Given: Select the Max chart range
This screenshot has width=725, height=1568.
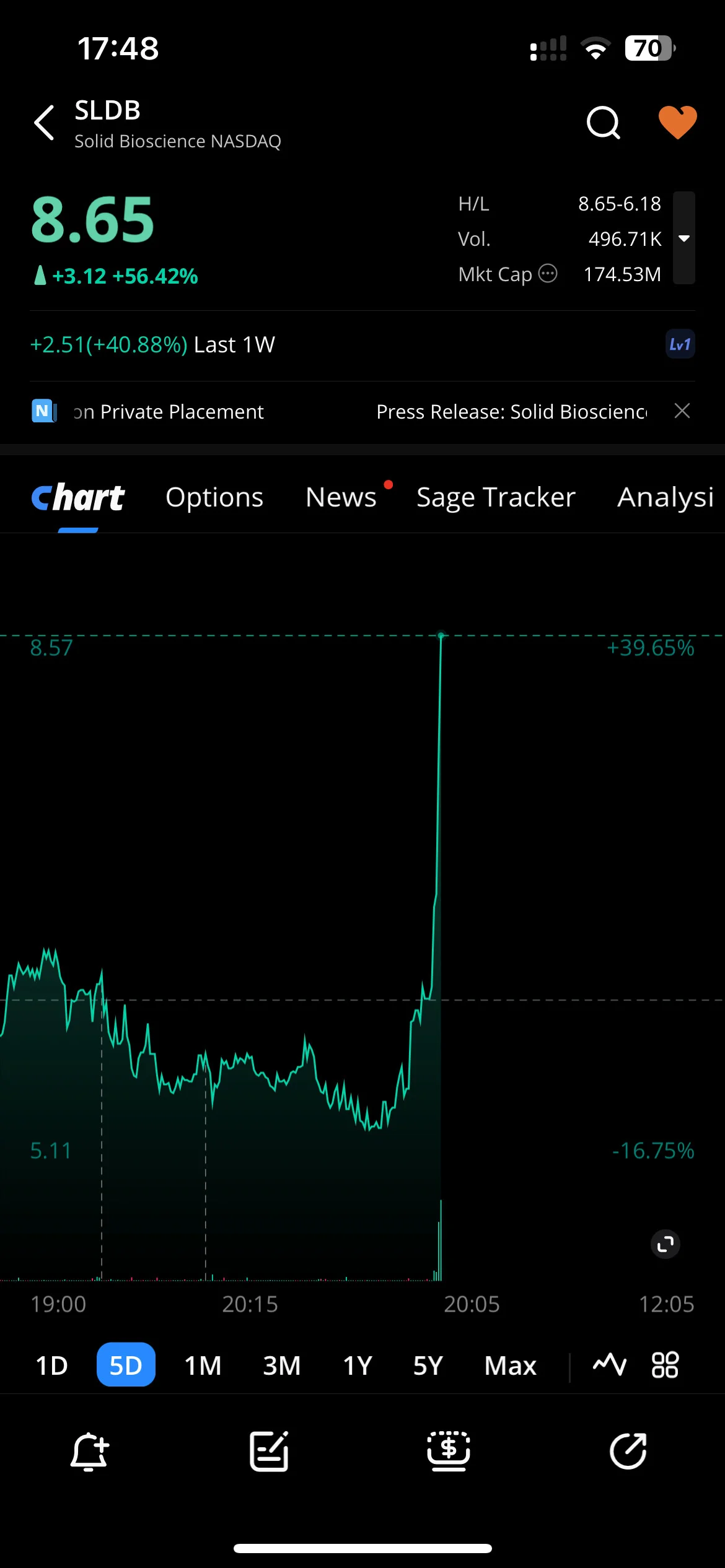Looking at the screenshot, I should pos(511,1365).
